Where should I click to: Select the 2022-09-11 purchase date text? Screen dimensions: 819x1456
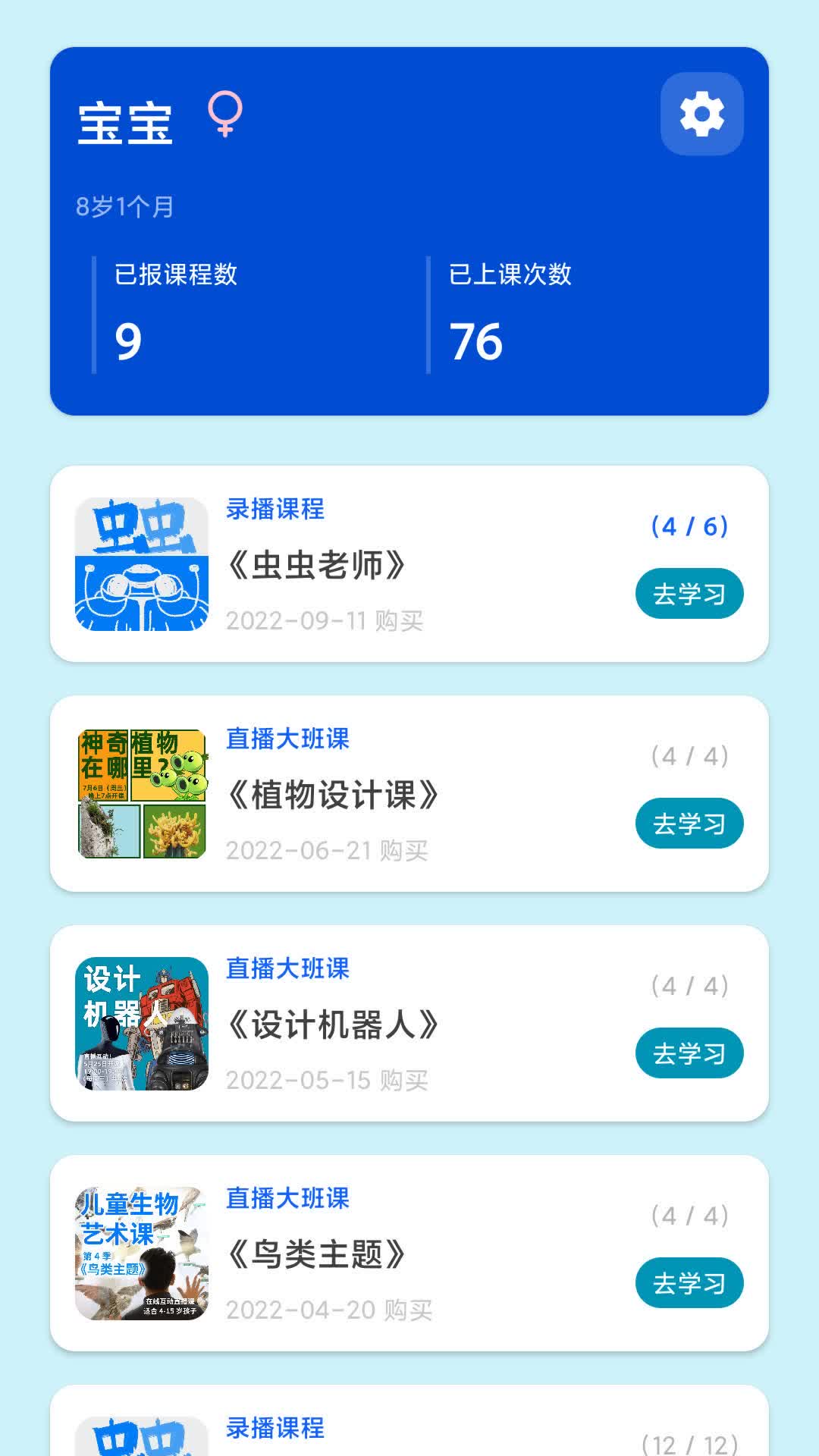[x=326, y=620]
